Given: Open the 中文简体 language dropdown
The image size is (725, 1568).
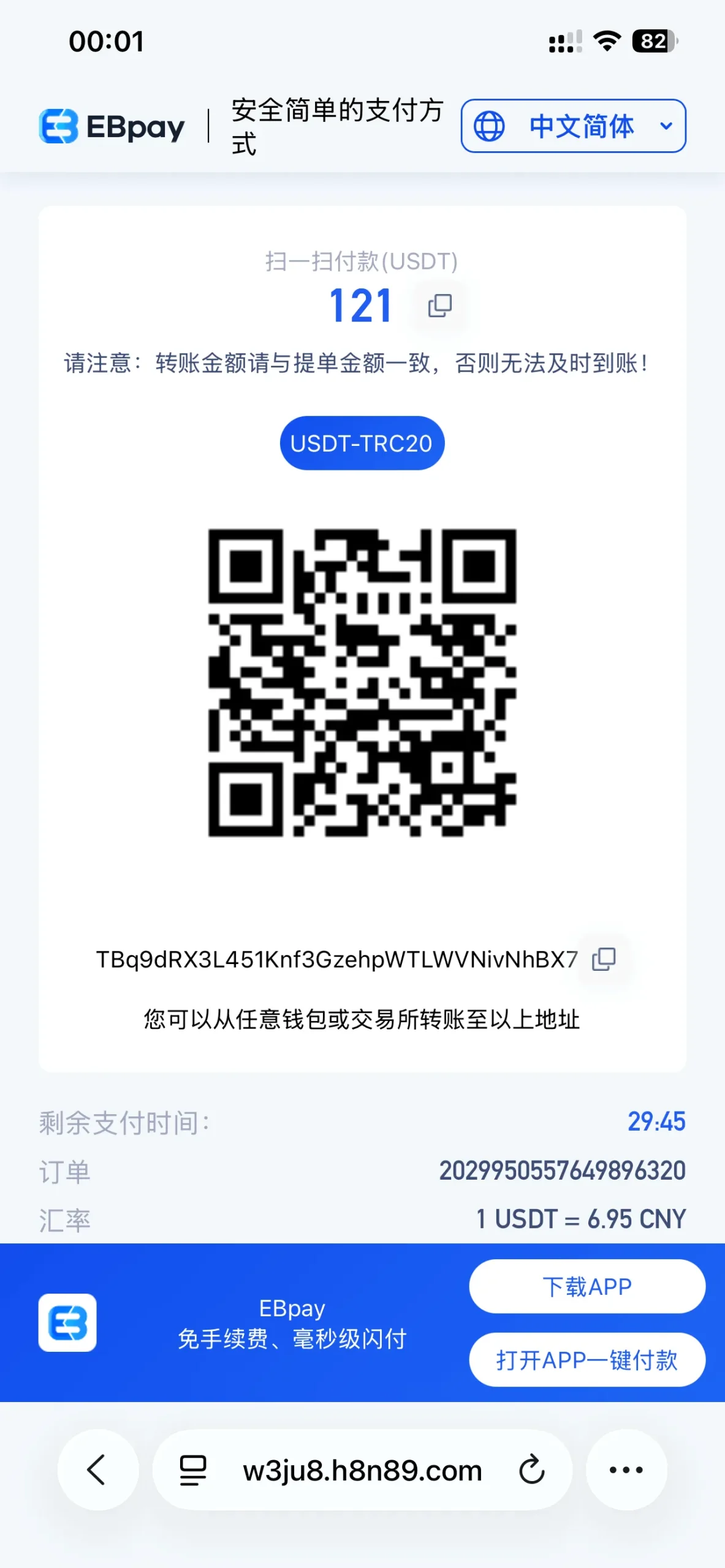Looking at the screenshot, I should tap(573, 126).
